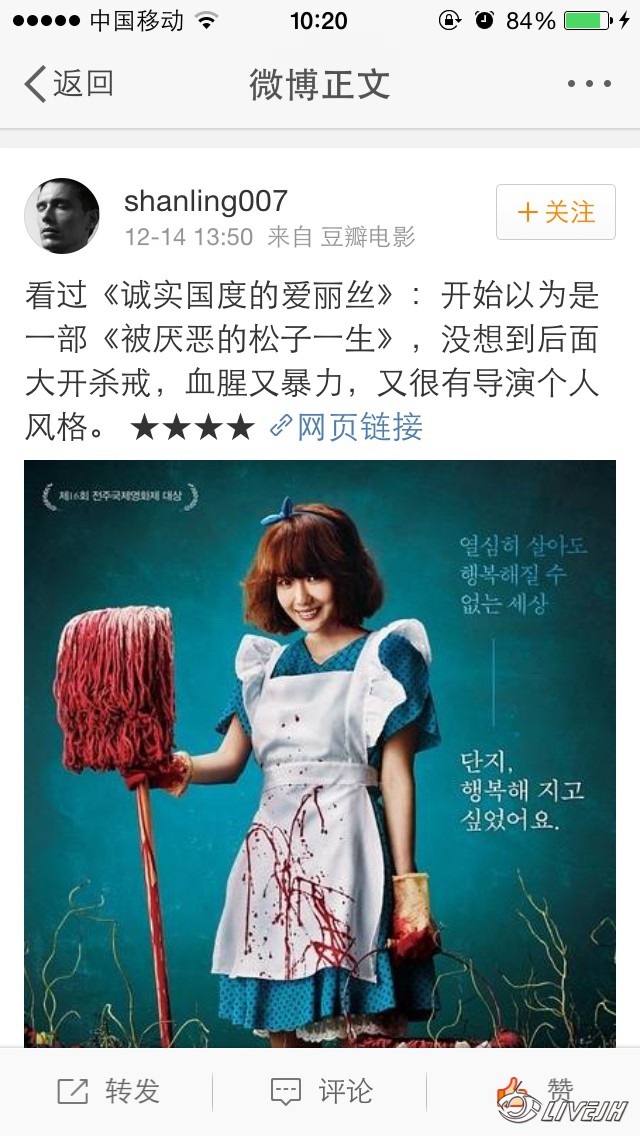Open the 网页链接 web link
This screenshot has width=640, height=1136.
tap(347, 428)
